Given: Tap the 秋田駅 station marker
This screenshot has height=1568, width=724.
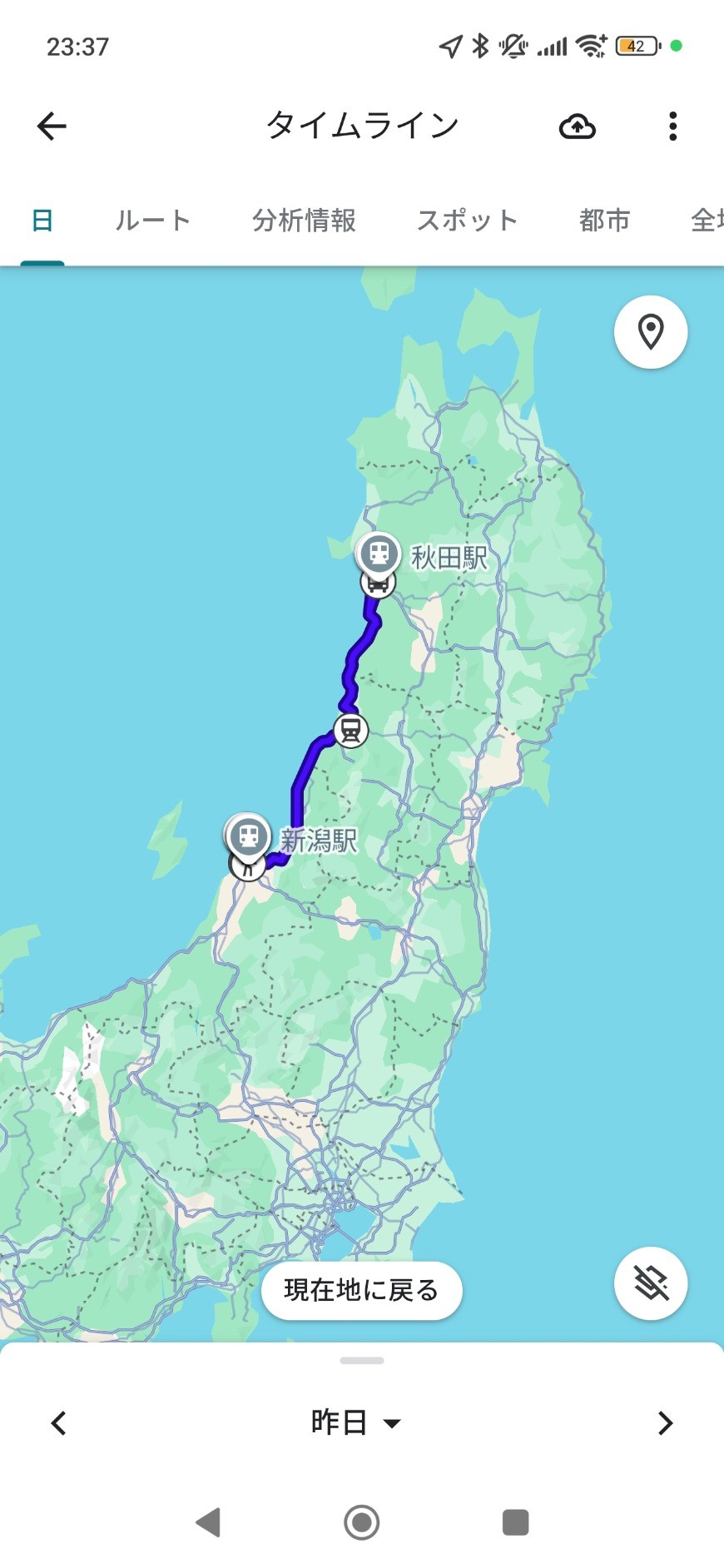Looking at the screenshot, I should [379, 553].
